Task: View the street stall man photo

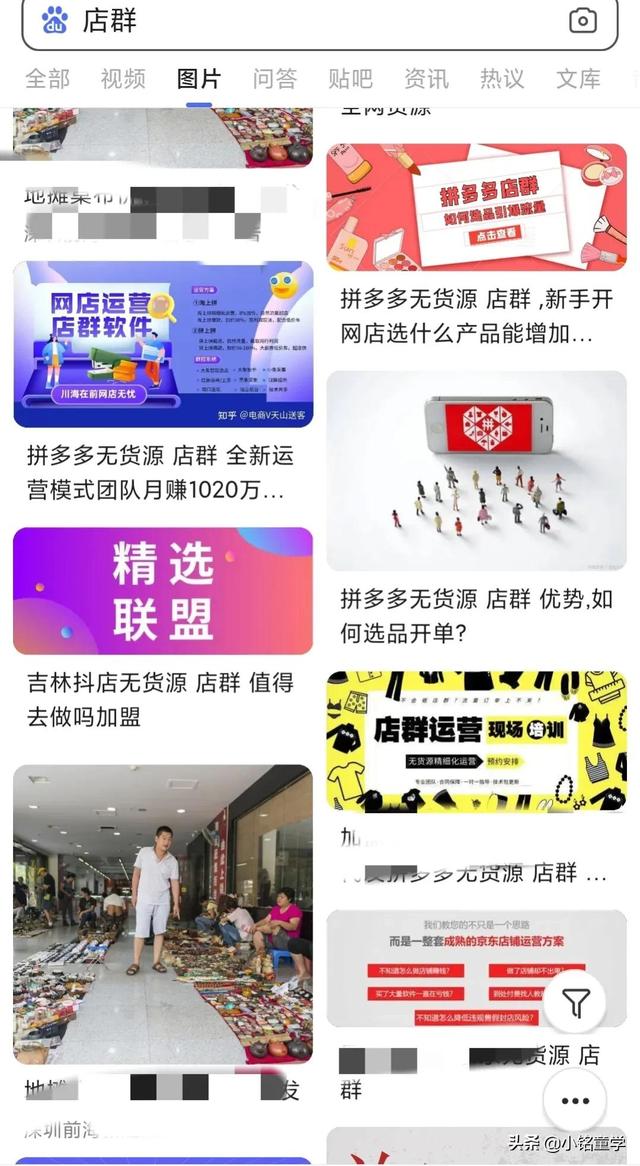Action: (x=163, y=914)
